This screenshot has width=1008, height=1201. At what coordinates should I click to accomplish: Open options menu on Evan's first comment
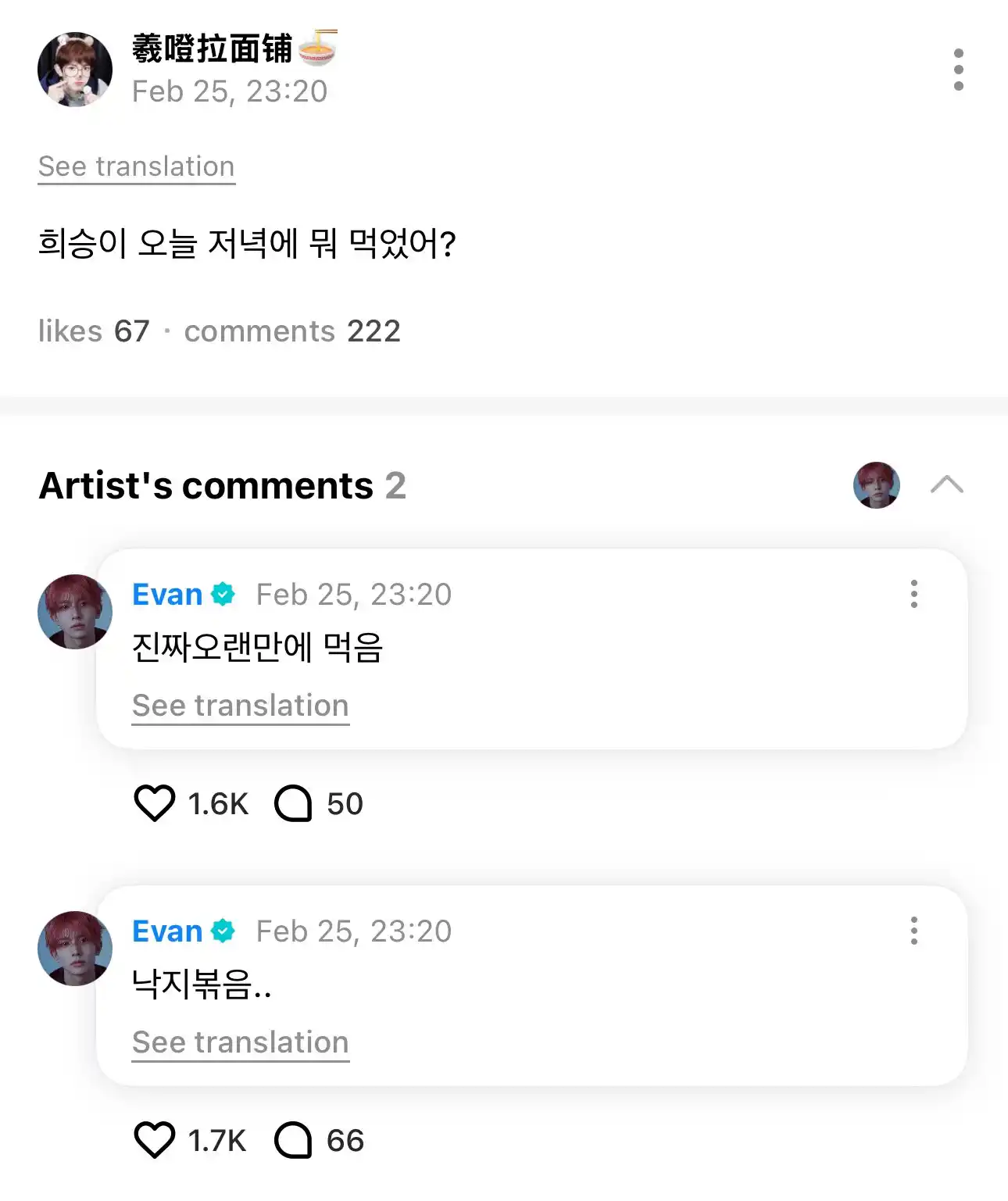click(913, 595)
